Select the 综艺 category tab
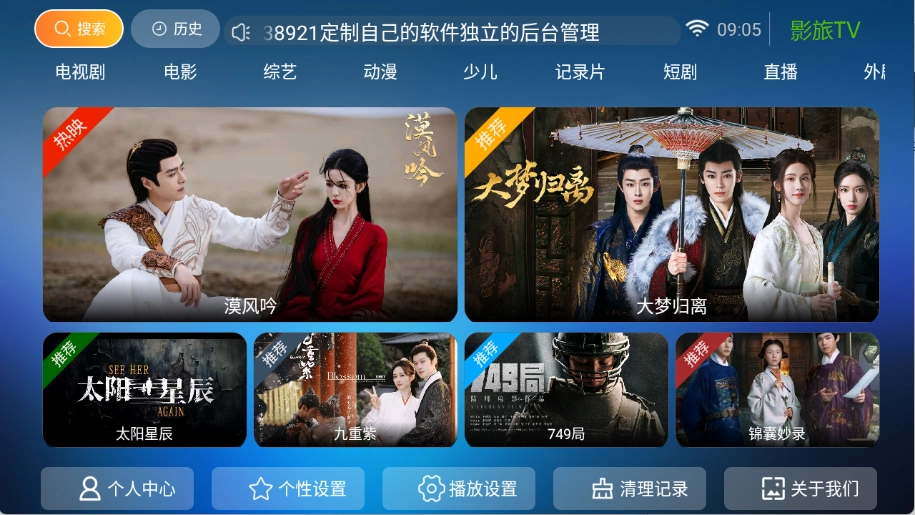This screenshot has height=515, width=915. (x=280, y=72)
